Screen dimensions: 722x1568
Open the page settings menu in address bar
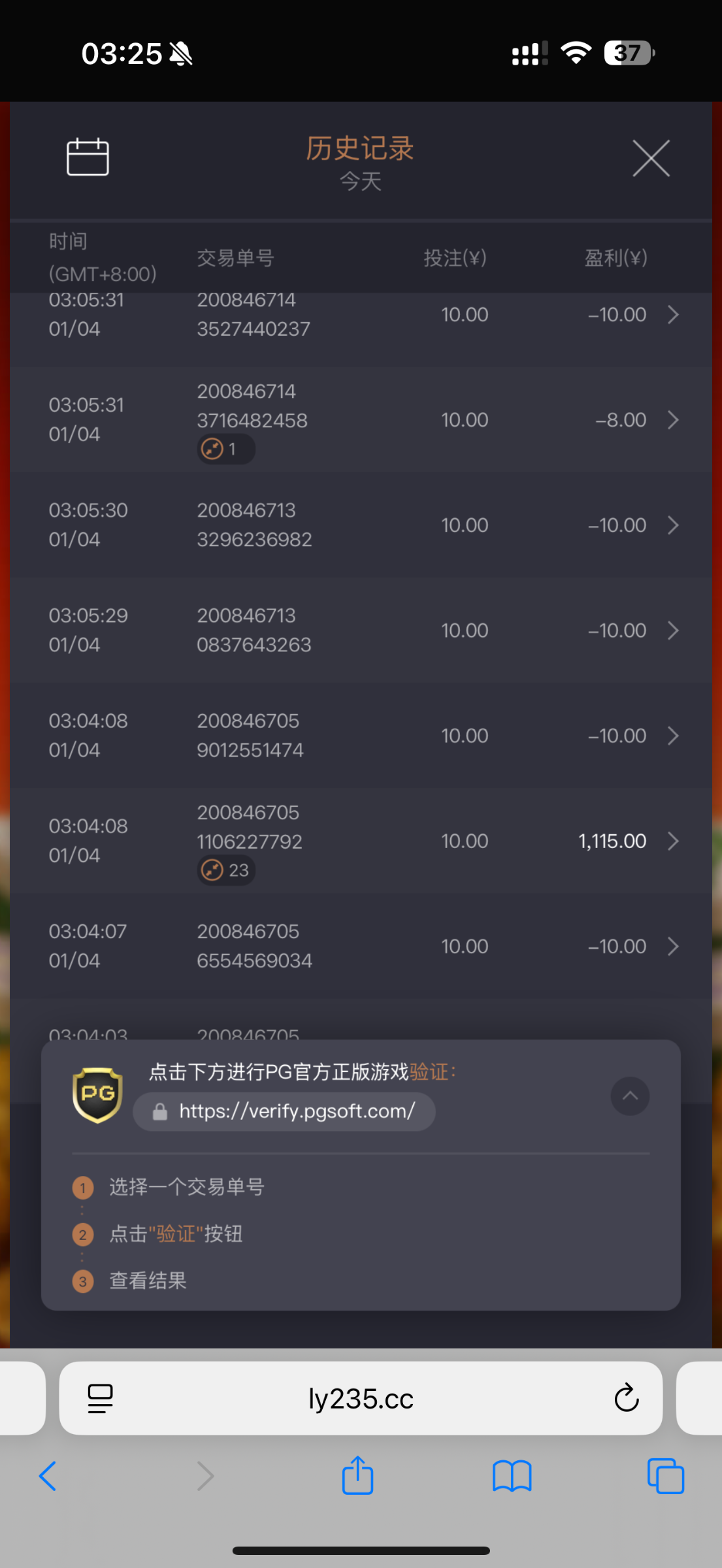click(100, 1398)
